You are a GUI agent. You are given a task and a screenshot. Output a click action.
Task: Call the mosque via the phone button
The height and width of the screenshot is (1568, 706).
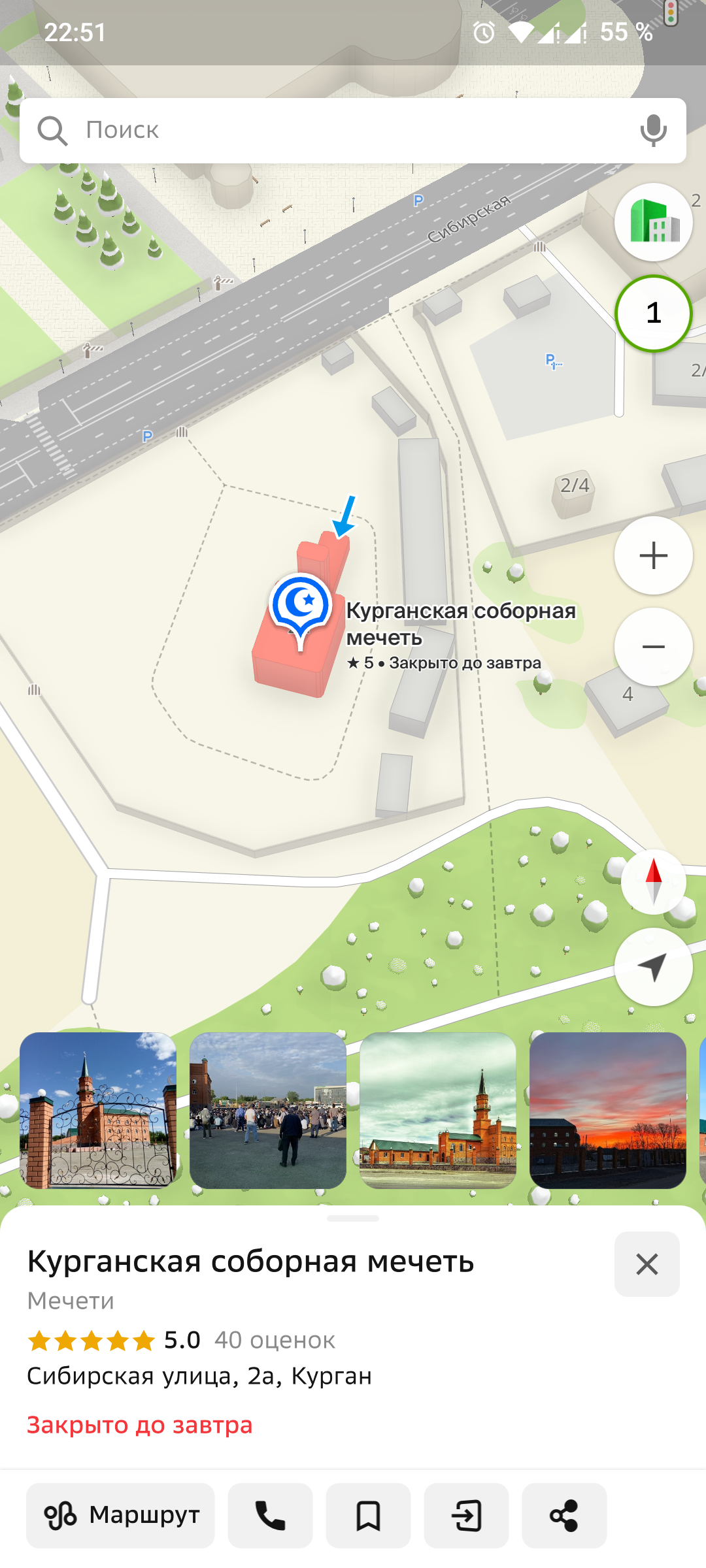[270, 1516]
